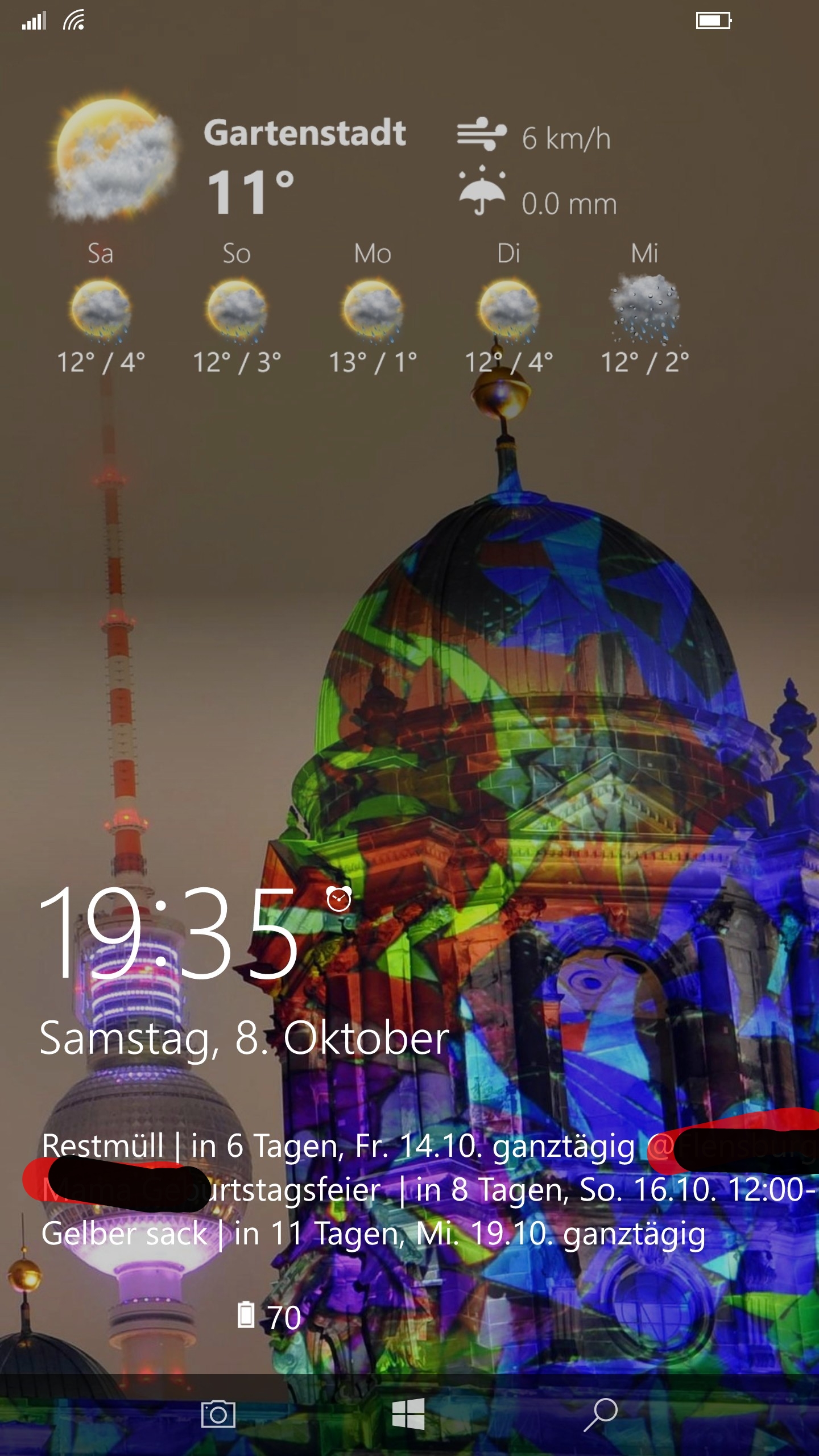Open the camera from the lock screen

tap(218, 1414)
